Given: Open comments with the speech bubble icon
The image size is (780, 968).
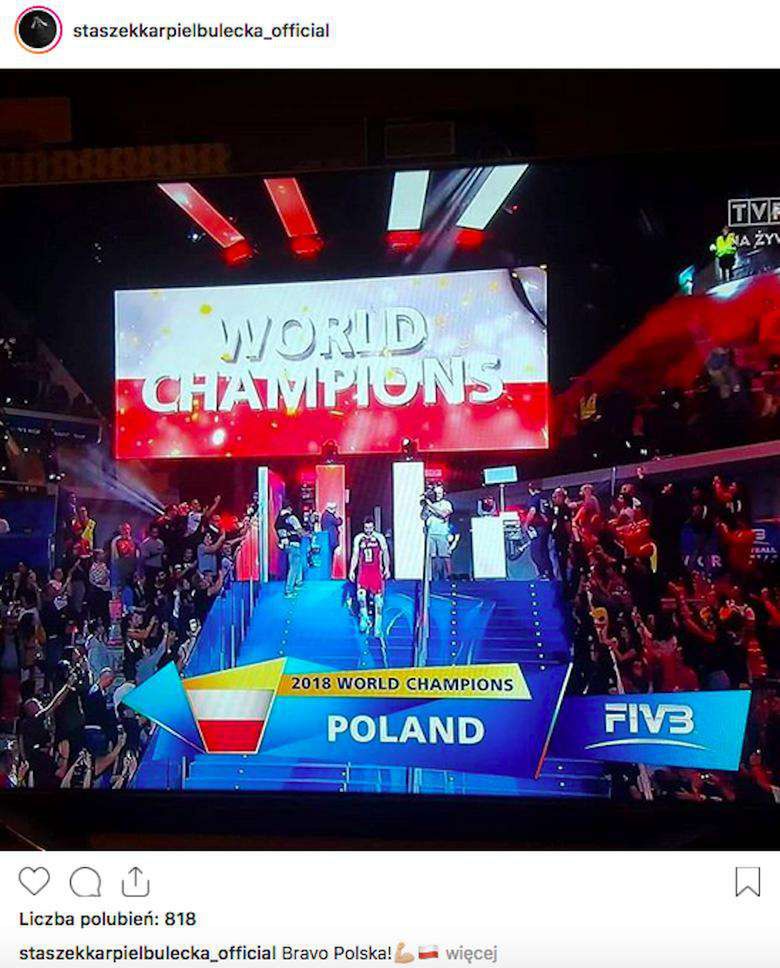Looking at the screenshot, I should tap(85, 881).
